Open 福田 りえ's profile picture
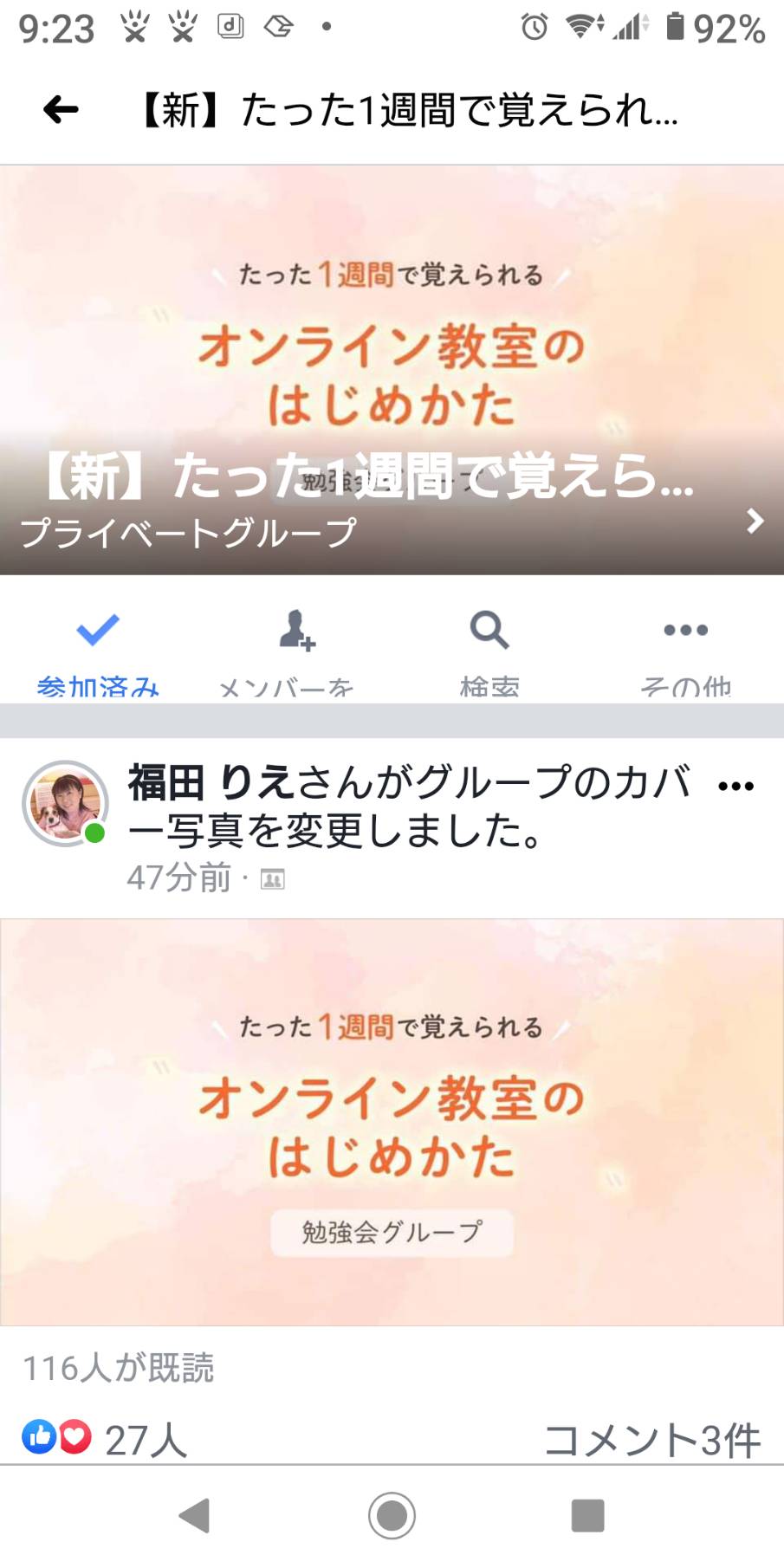This screenshot has width=784, height=1568. click(x=65, y=804)
